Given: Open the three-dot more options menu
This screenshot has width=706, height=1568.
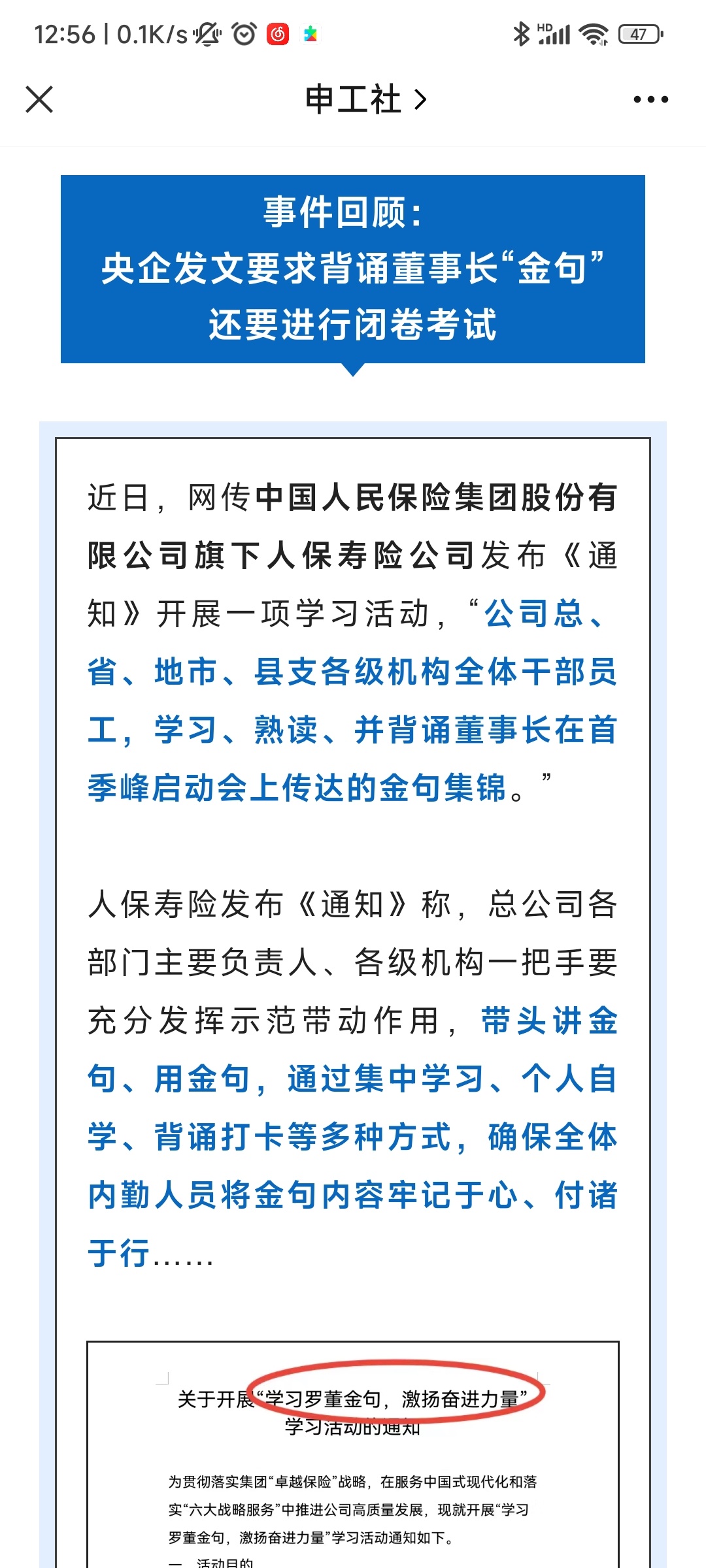Looking at the screenshot, I should click(650, 99).
